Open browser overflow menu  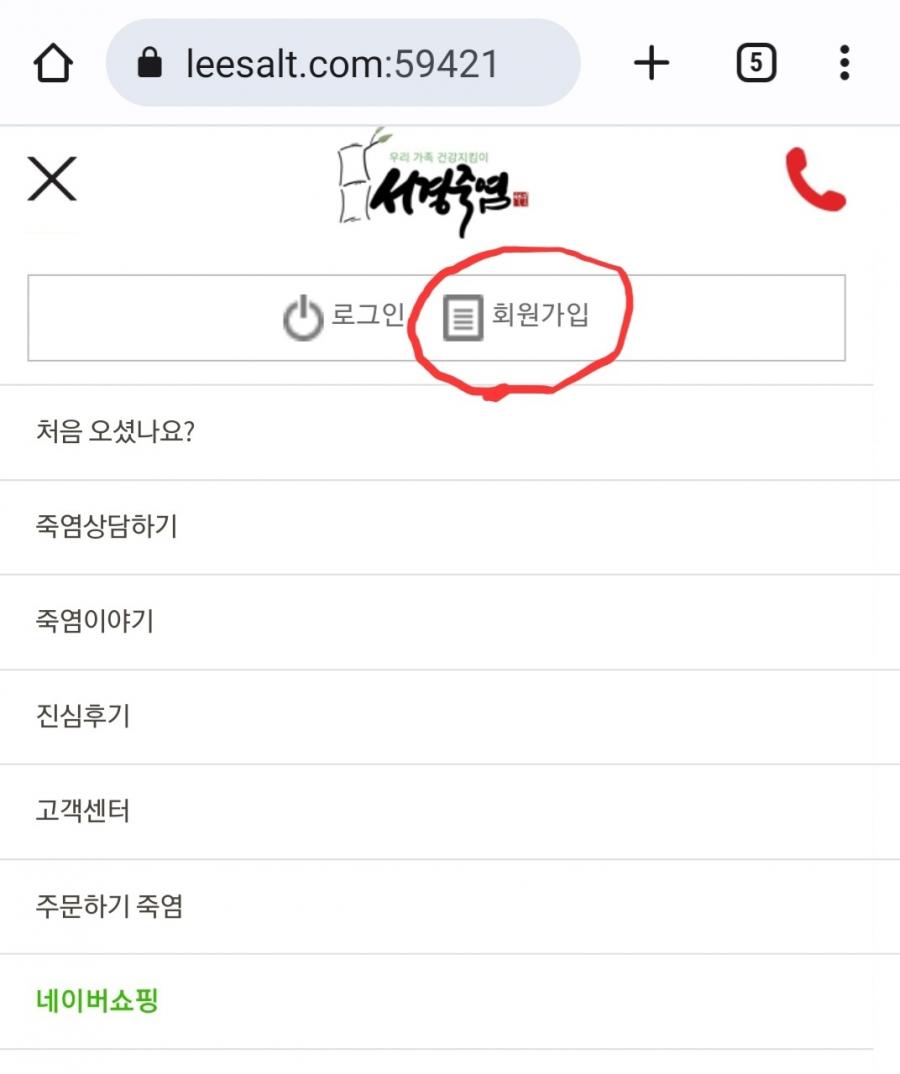[845, 64]
